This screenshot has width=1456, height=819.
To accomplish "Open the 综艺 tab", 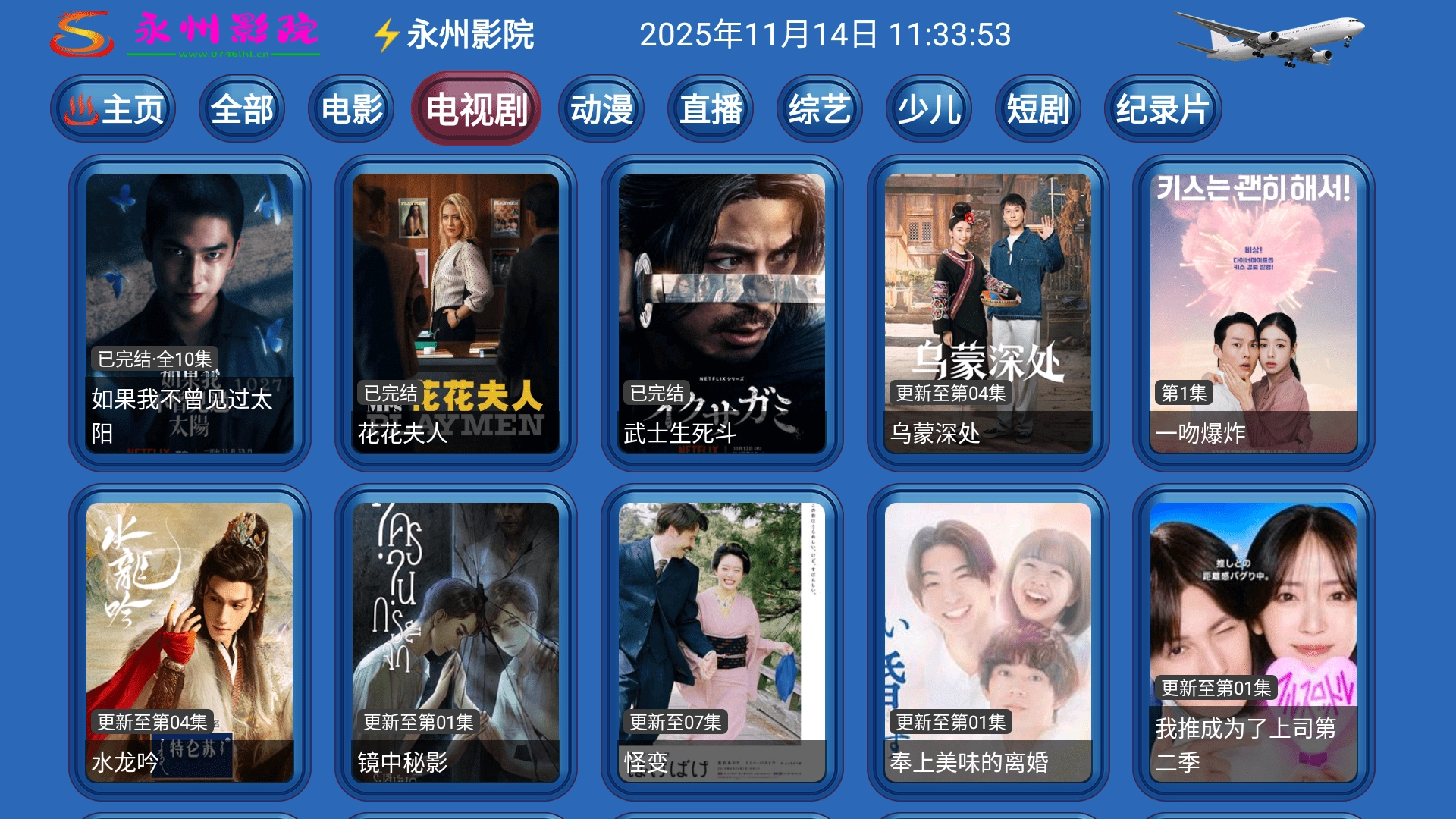I will [820, 109].
